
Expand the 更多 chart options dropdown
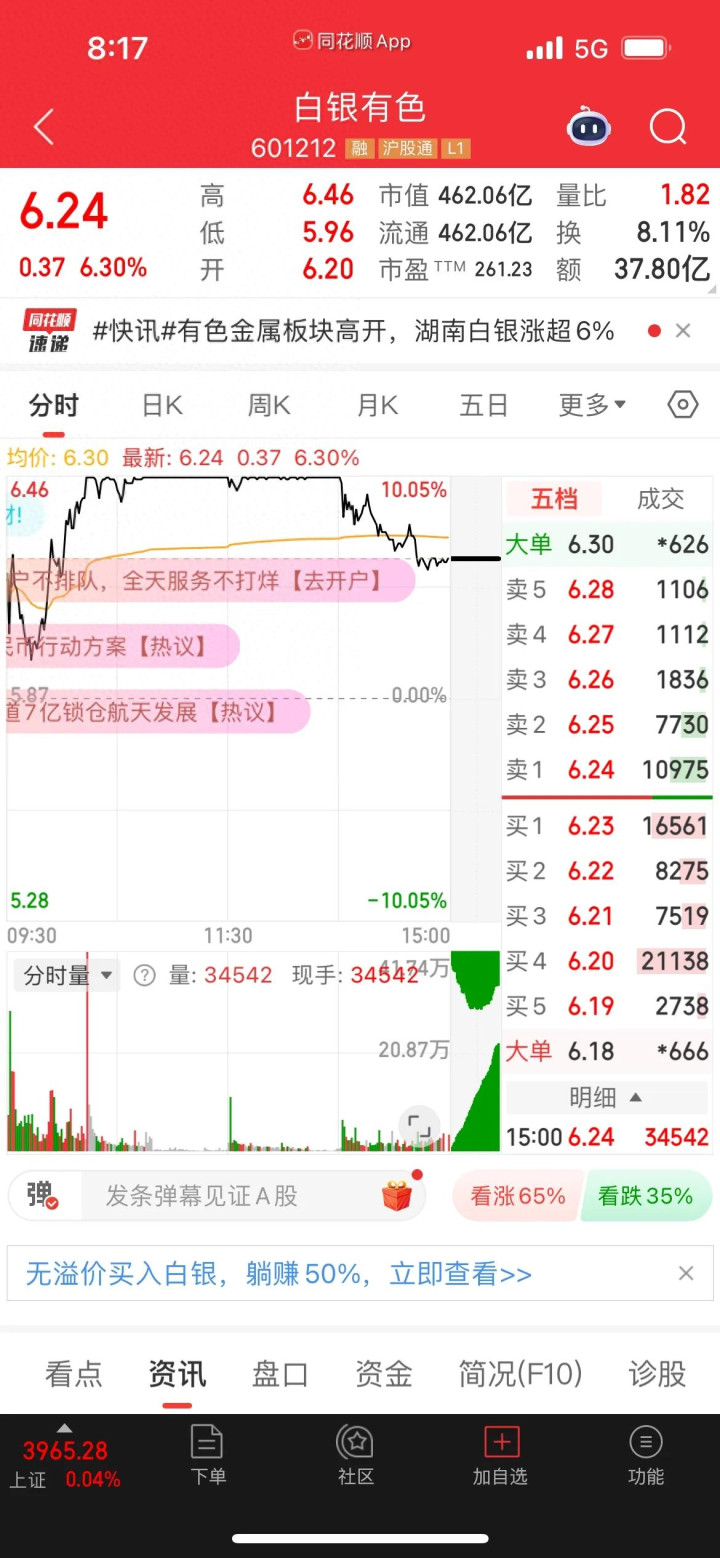click(591, 405)
